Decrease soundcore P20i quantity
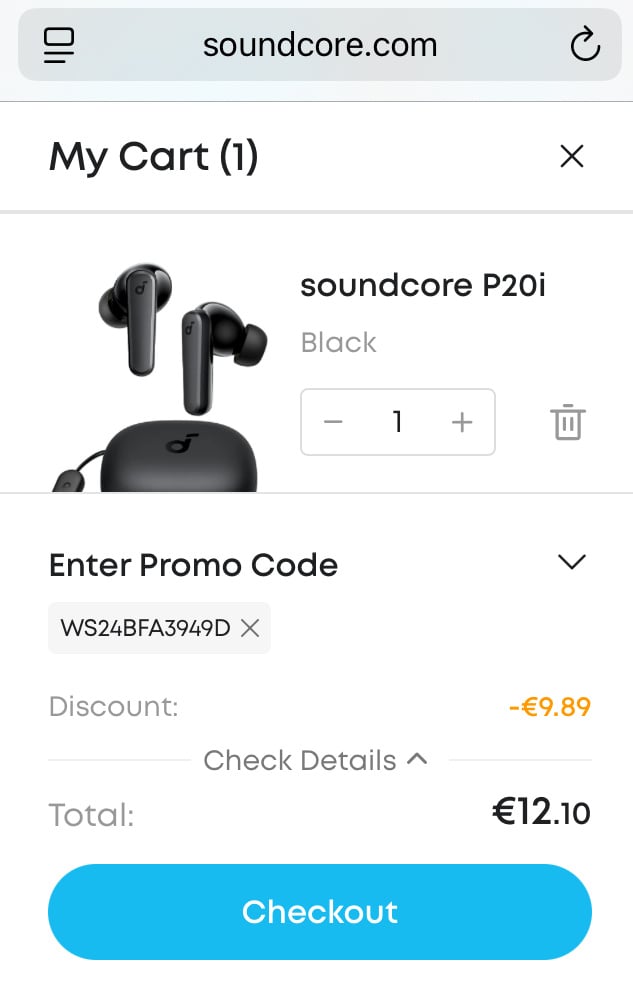 click(334, 422)
